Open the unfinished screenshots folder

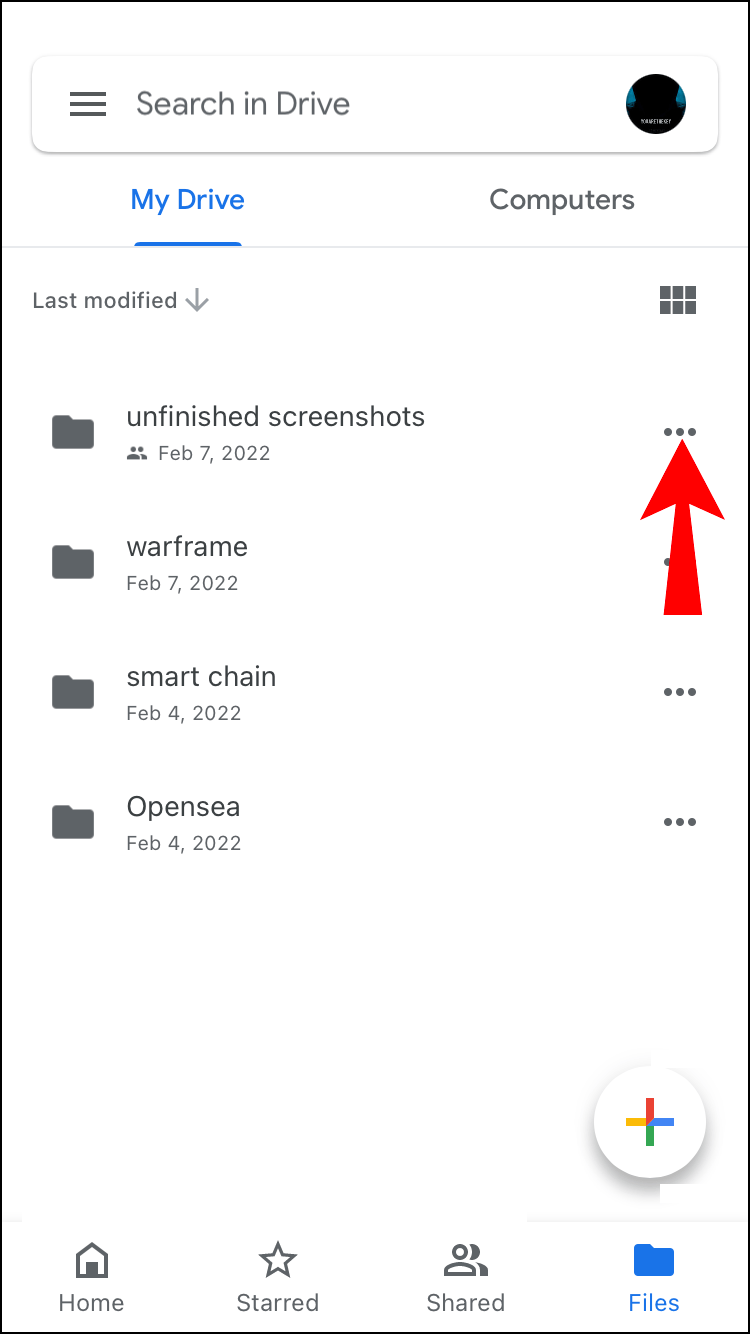(x=275, y=432)
